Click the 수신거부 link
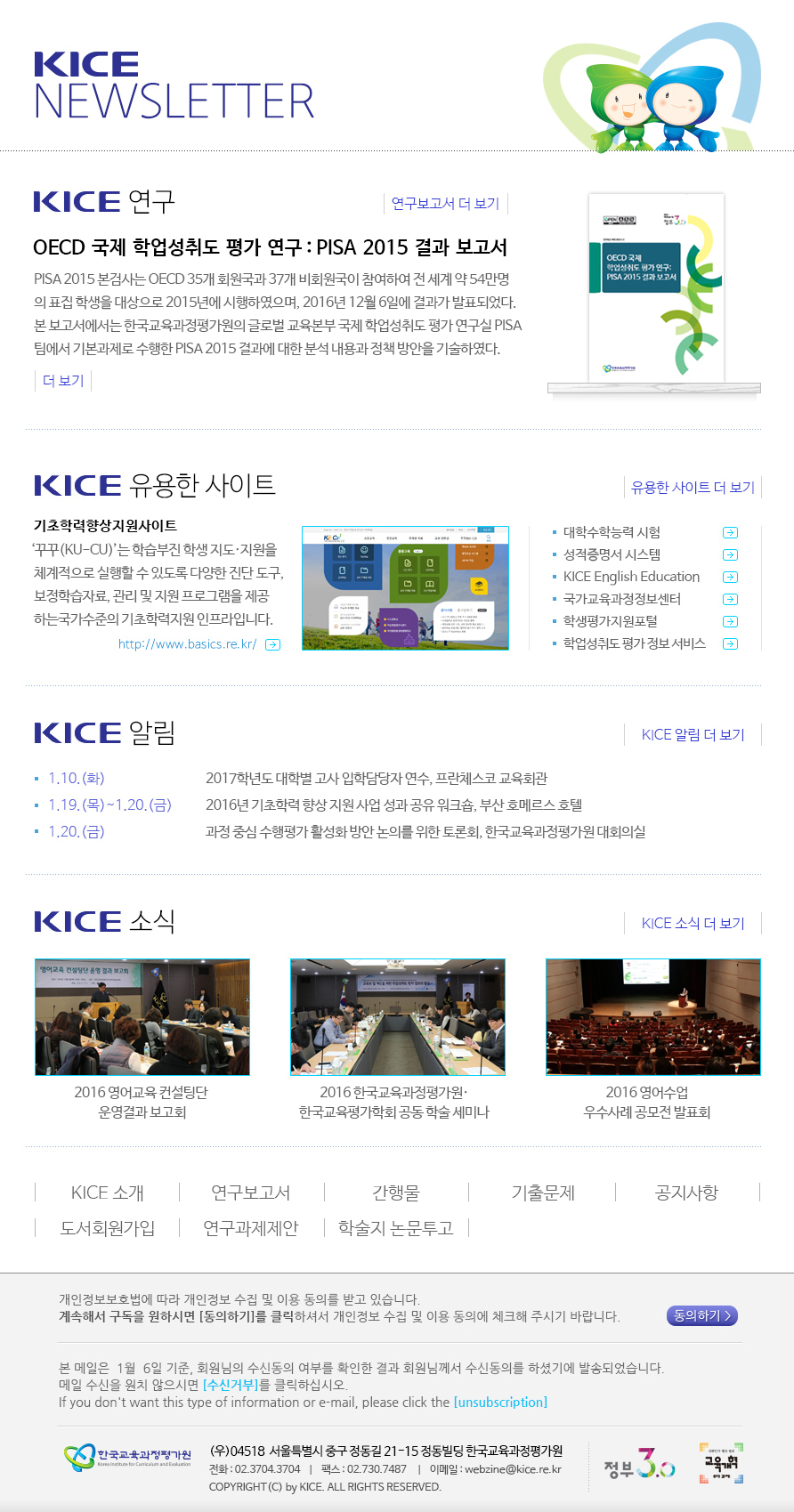Image resolution: width=794 pixels, height=1512 pixels. tap(231, 1385)
